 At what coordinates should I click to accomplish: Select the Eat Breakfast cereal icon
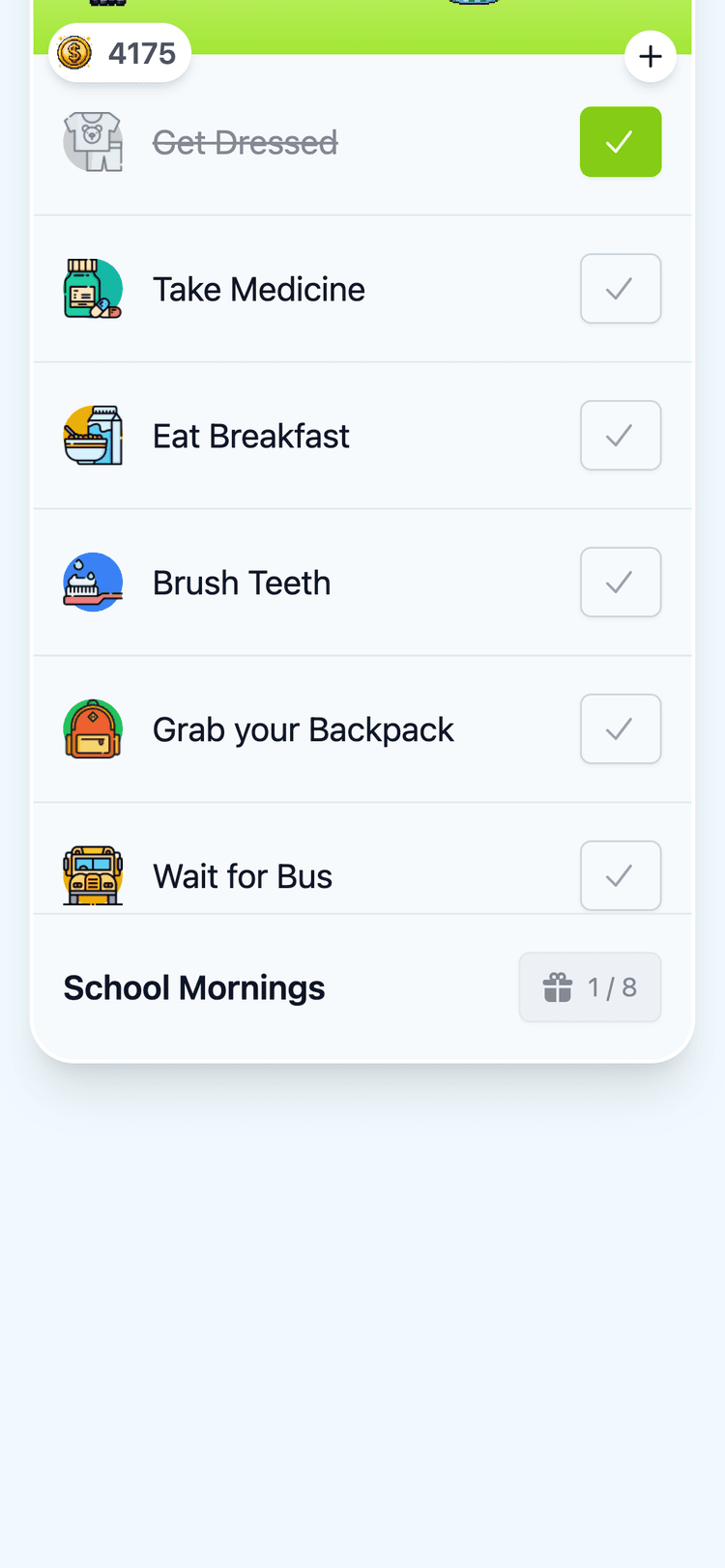point(92,435)
